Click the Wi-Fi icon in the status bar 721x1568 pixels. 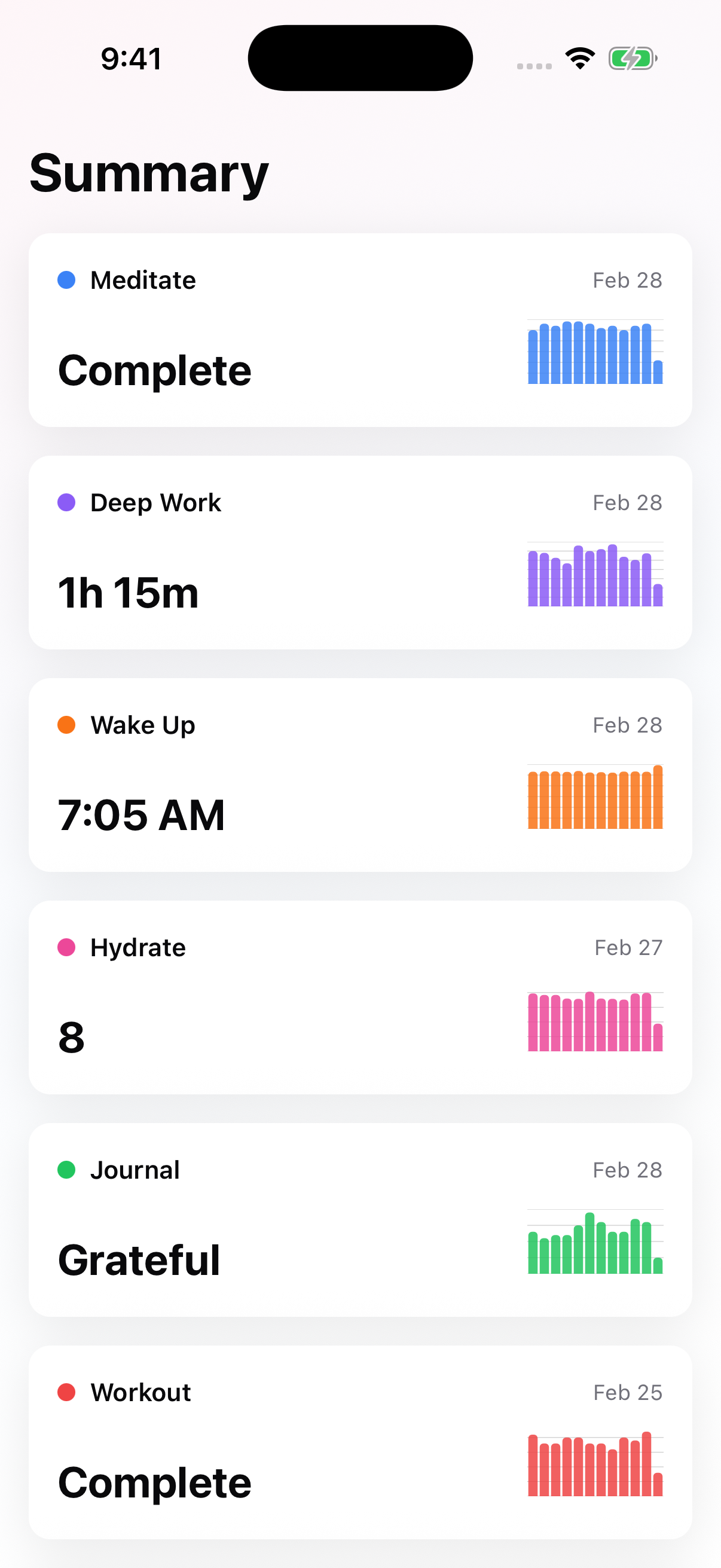click(579, 57)
